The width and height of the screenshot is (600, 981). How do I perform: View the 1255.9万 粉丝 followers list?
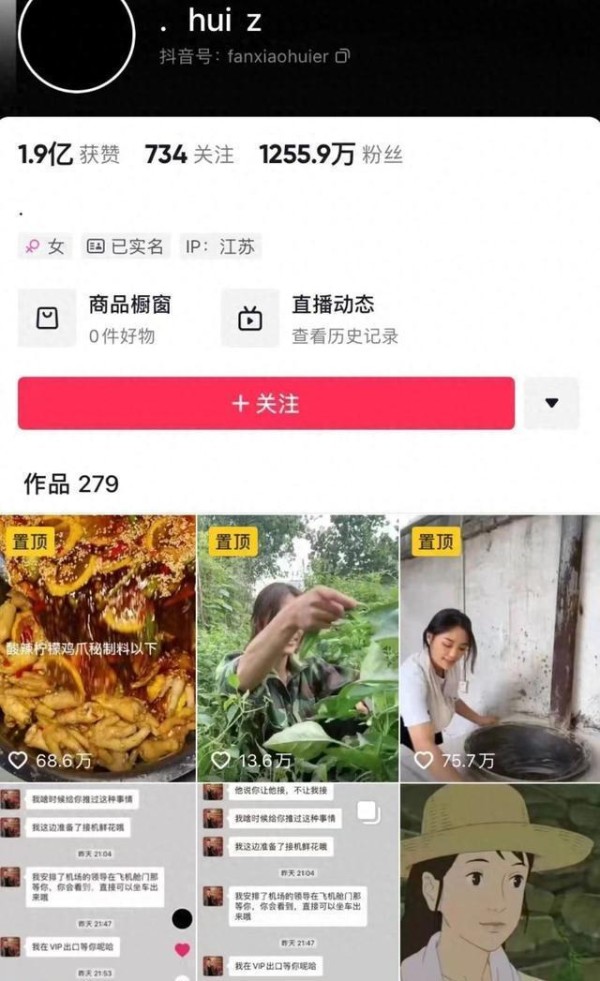click(x=331, y=155)
